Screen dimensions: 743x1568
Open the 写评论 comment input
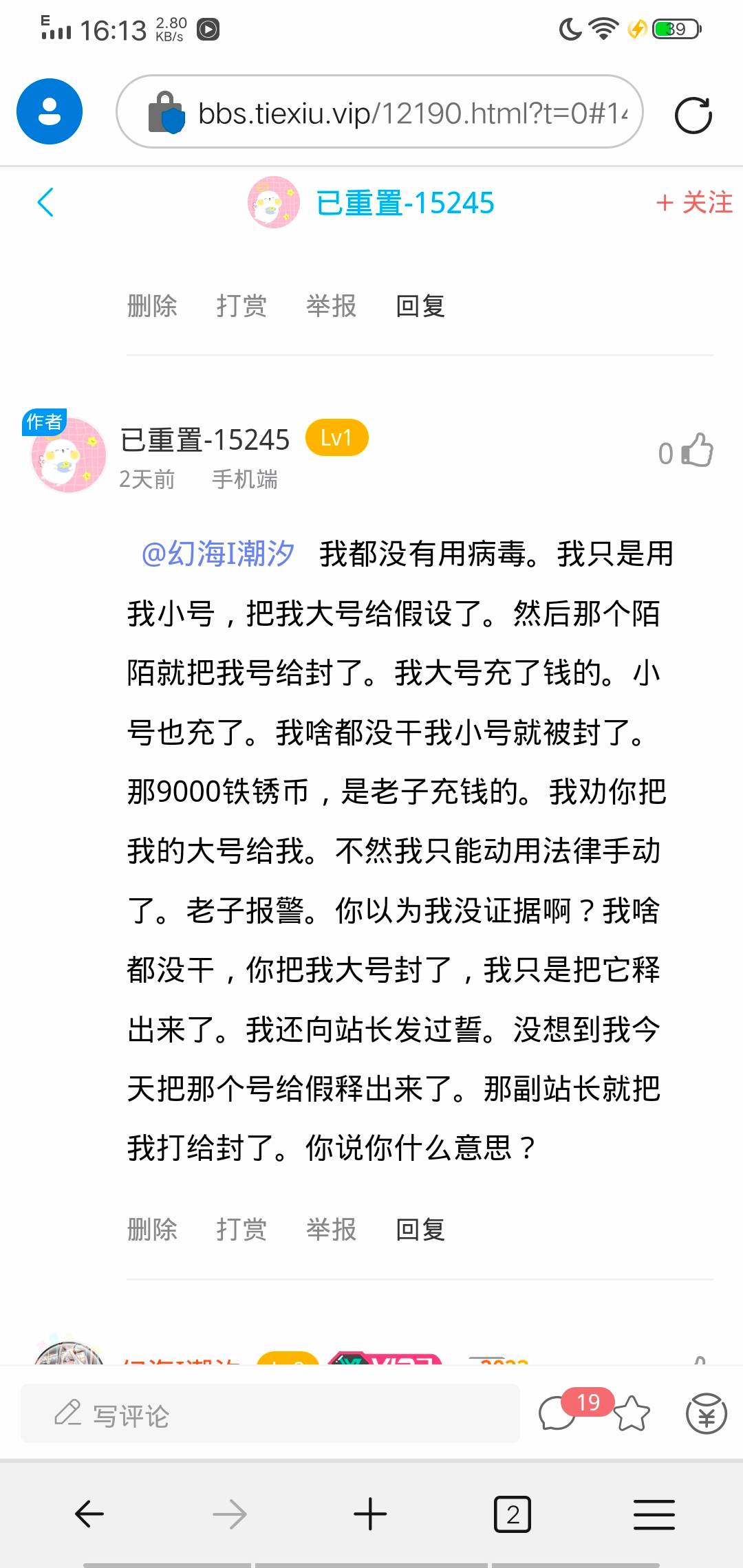(270, 1414)
